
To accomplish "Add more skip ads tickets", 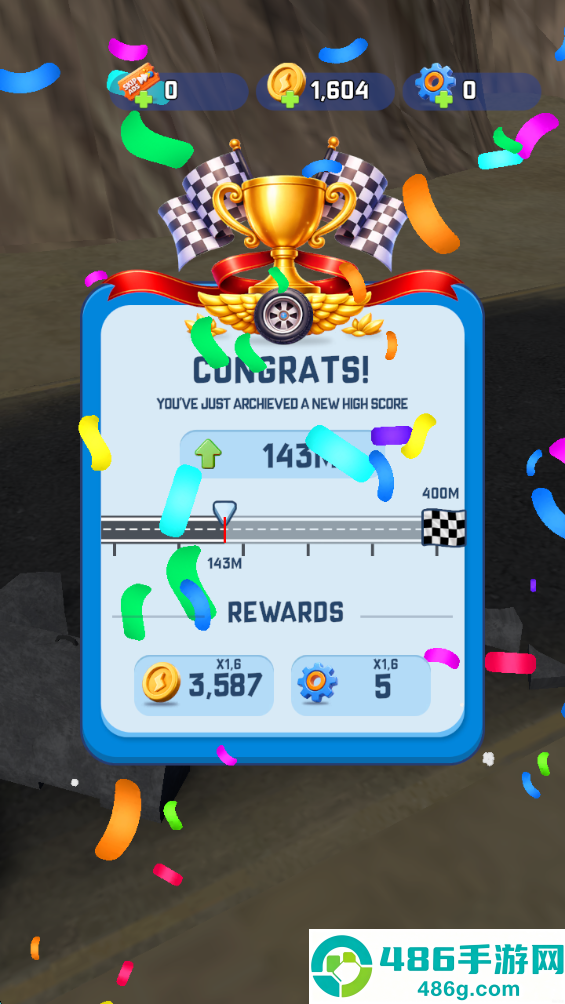I will (x=143, y=99).
